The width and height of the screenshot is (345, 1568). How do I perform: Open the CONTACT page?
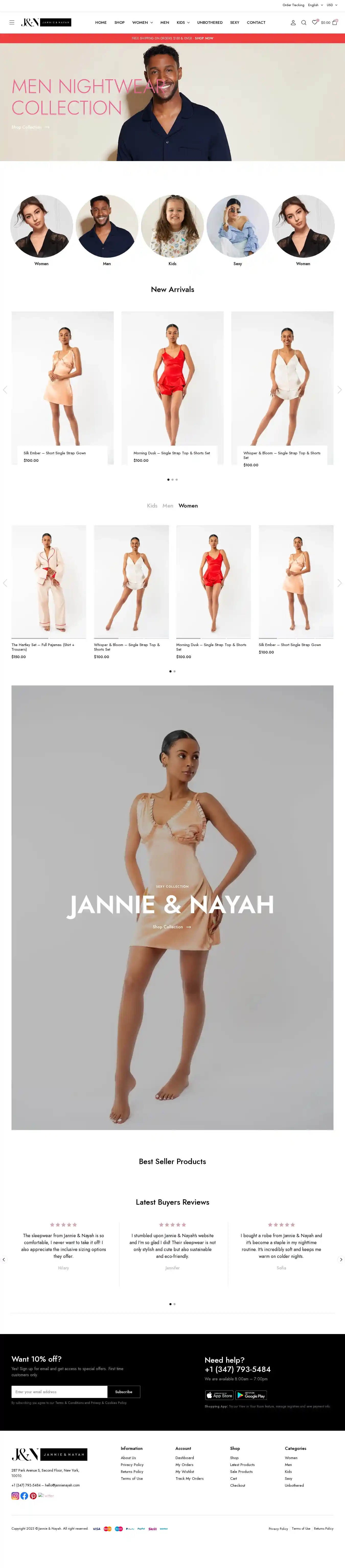click(x=256, y=22)
